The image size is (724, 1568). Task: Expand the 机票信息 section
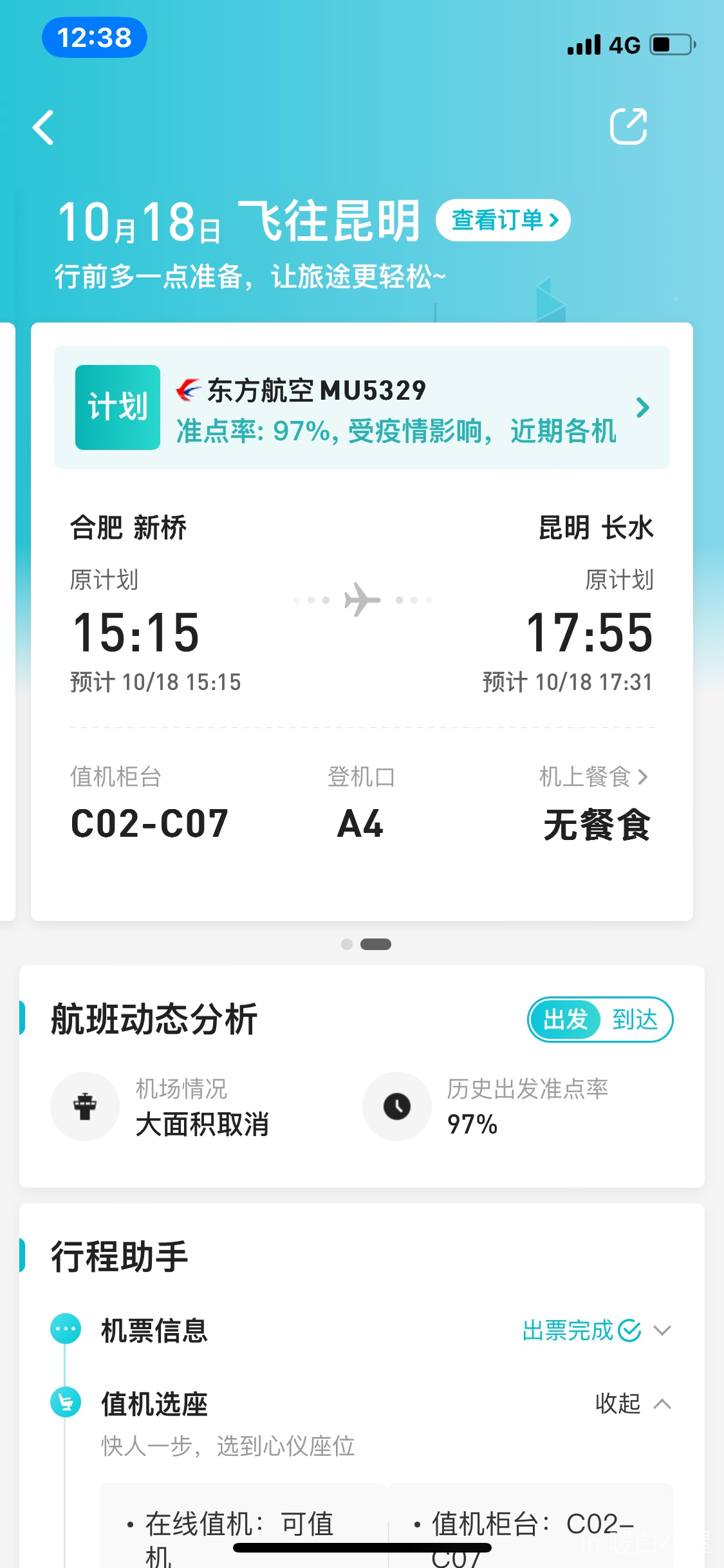(662, 1330)
